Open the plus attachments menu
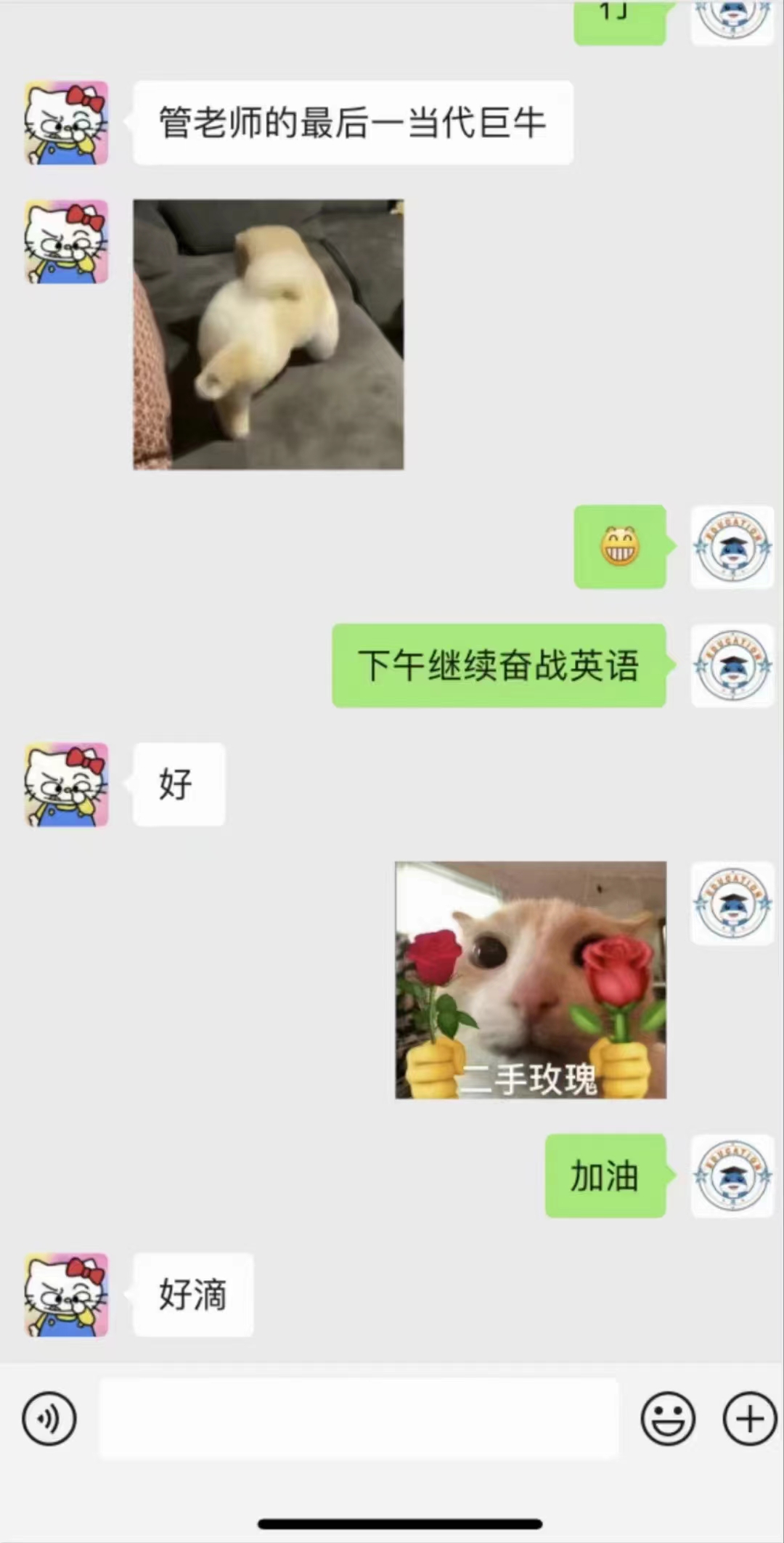The height and width of the screenshot is (1543, 784). pyautogui.click(x=749, y=1418)
